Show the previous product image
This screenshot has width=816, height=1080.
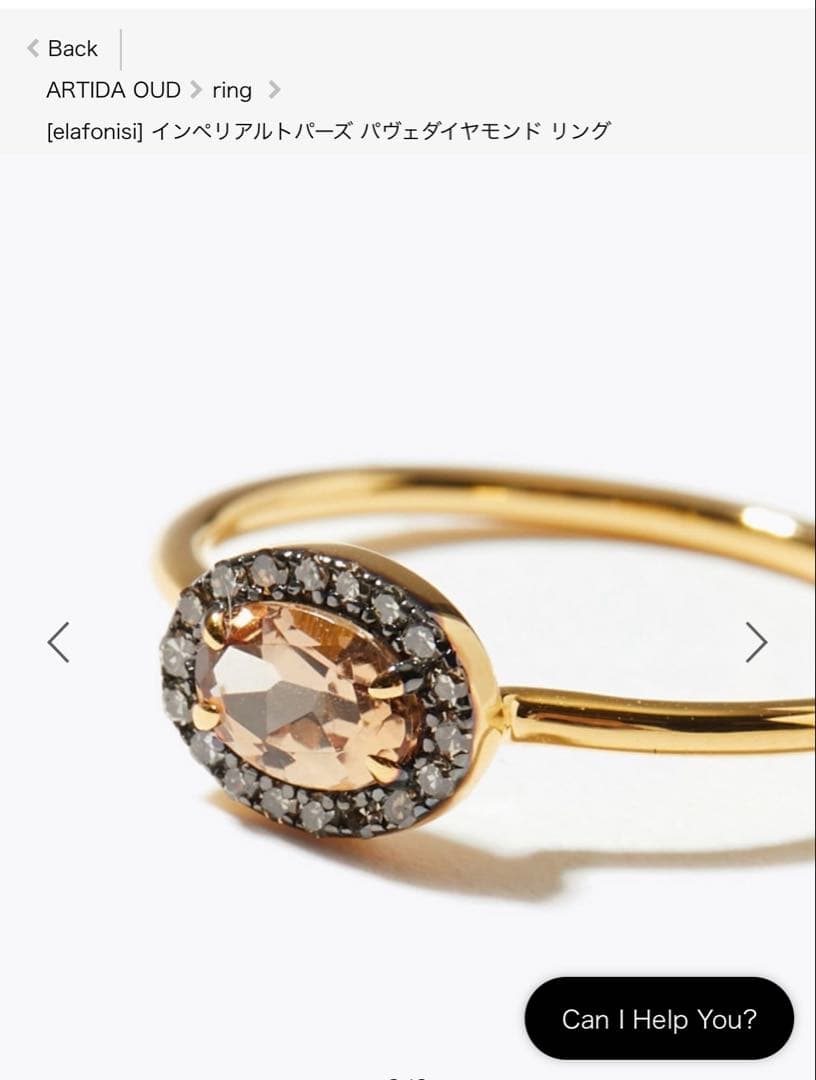coord(58,642)
